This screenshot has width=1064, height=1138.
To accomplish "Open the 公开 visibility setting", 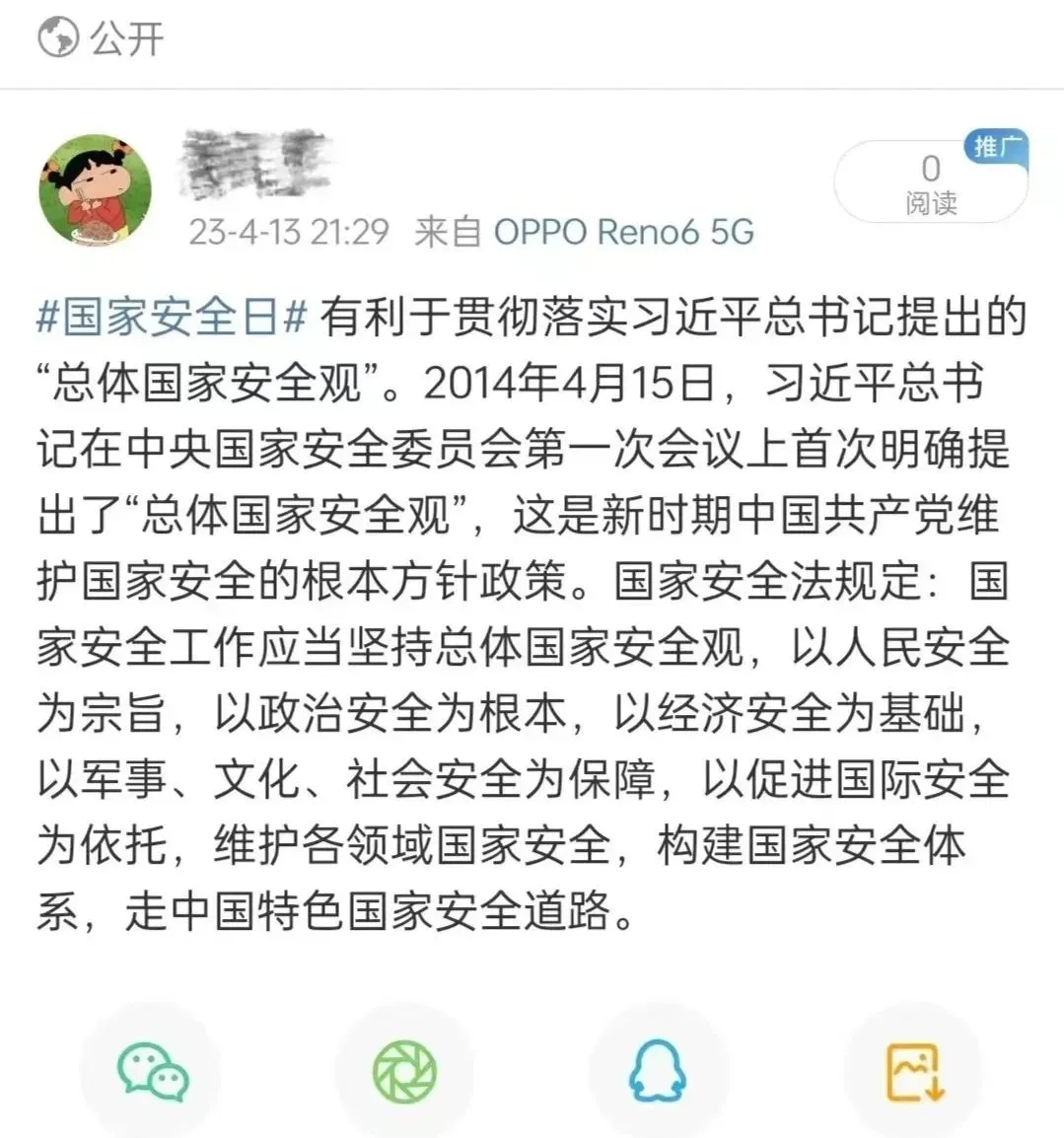I will click(101, 39).
